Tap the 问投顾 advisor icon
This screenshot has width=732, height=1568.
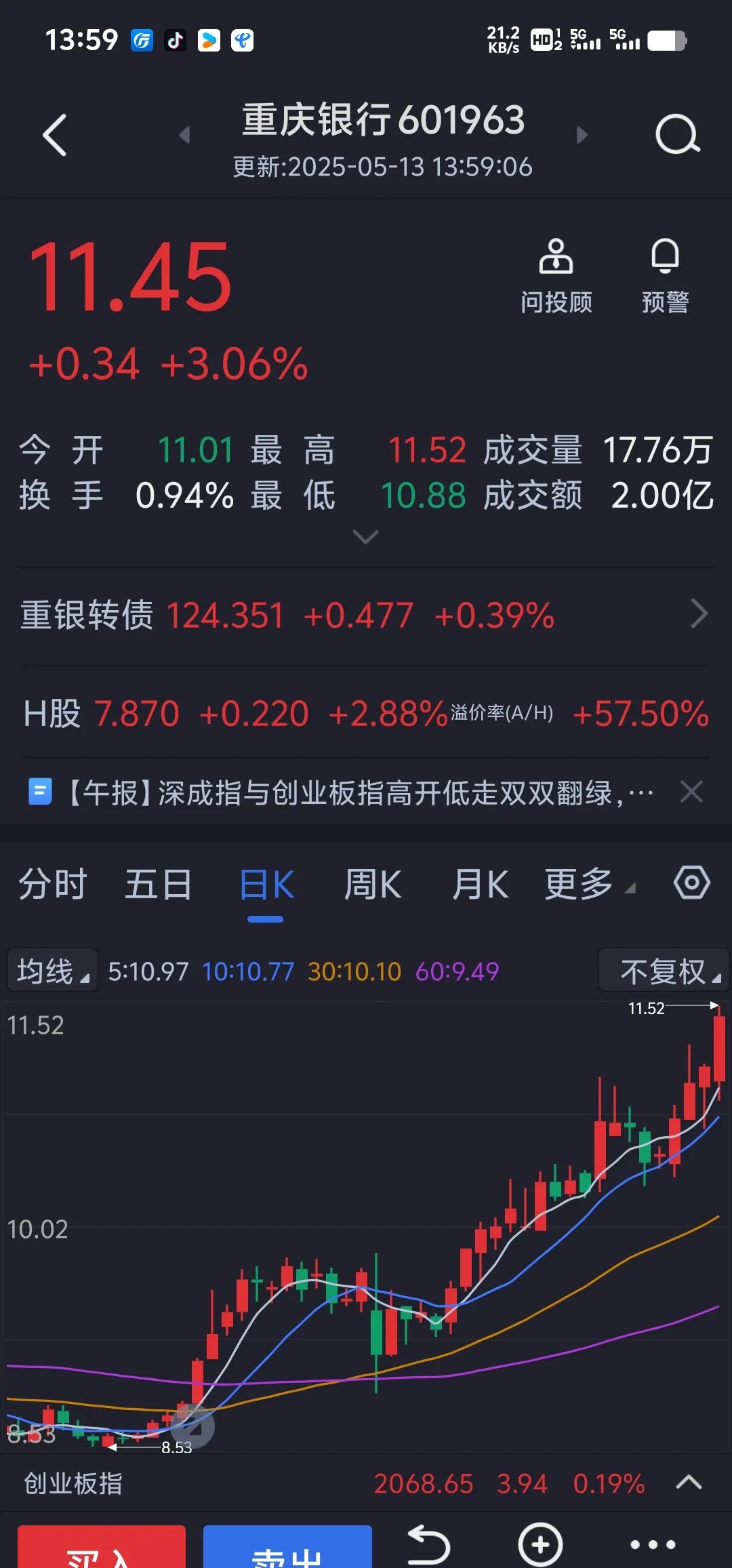556,271
